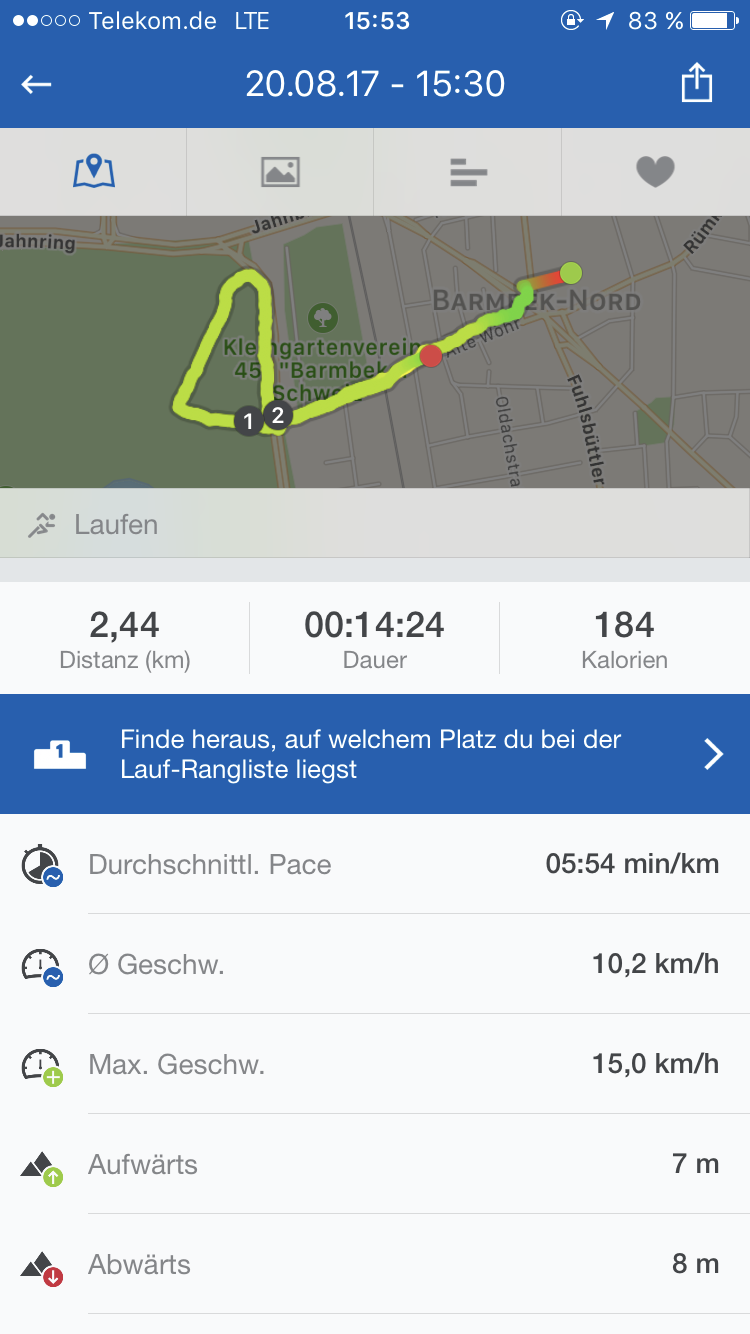Screen dimensions: 750x1334
Task: Switch to the splits chart tab
Action: coord(467,172)
